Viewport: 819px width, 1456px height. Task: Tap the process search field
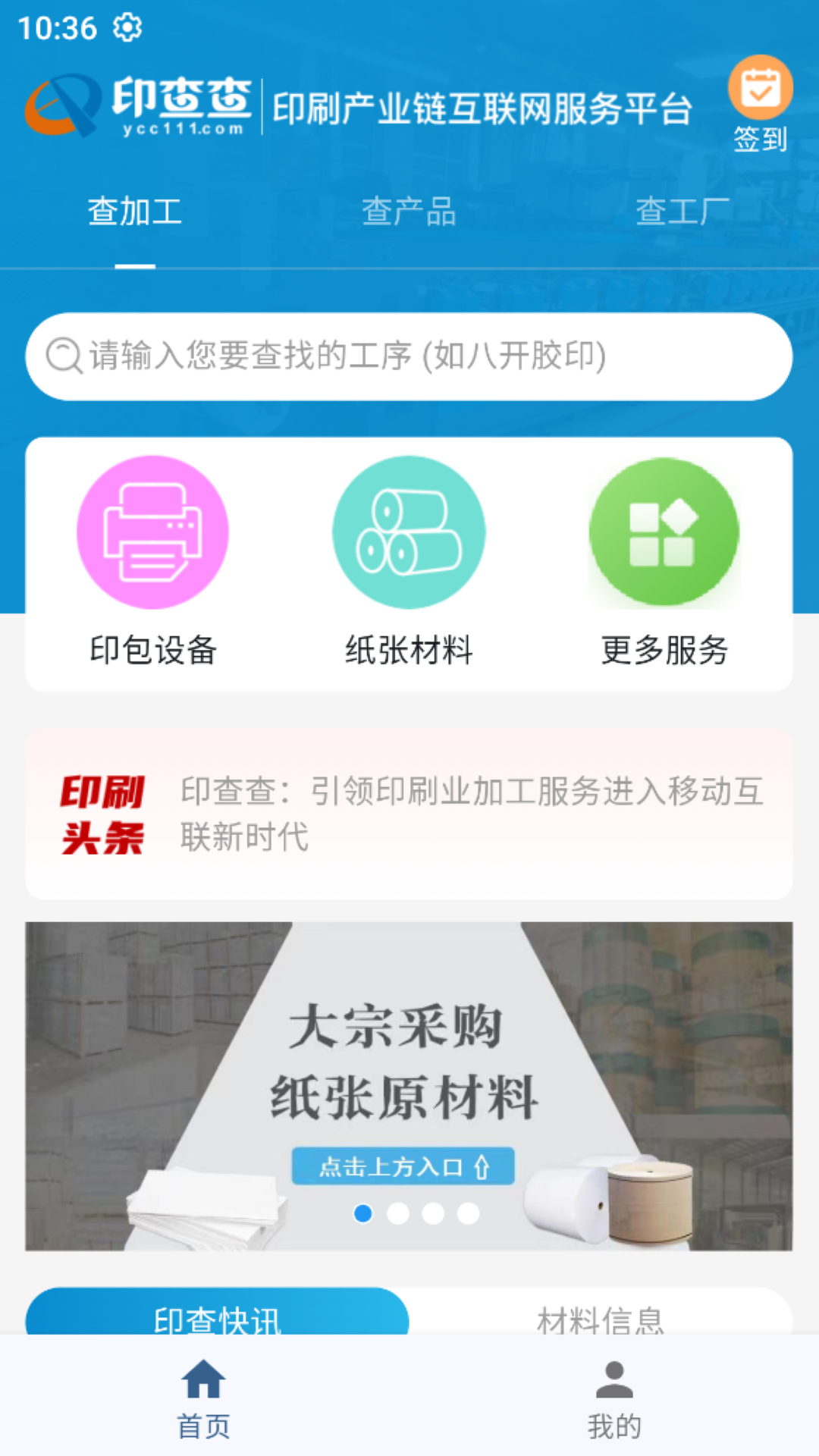pyautogui.click(x=409, y=356)
